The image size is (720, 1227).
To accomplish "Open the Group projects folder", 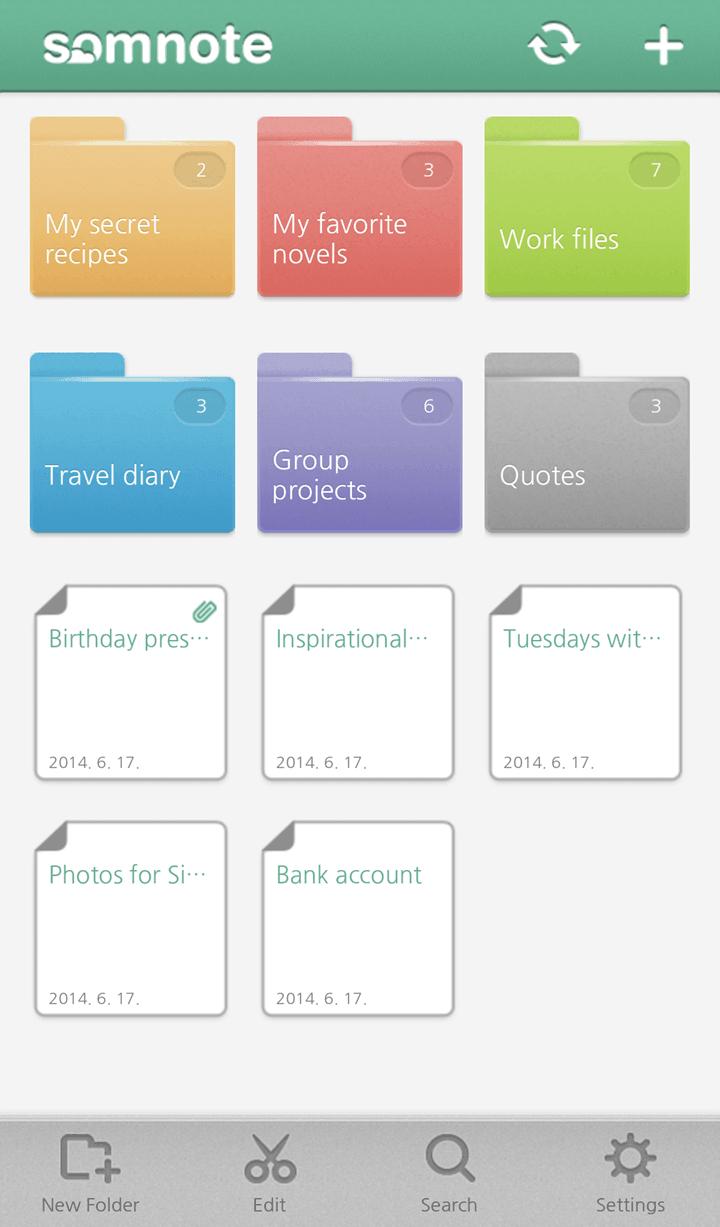I will [359, 450].
